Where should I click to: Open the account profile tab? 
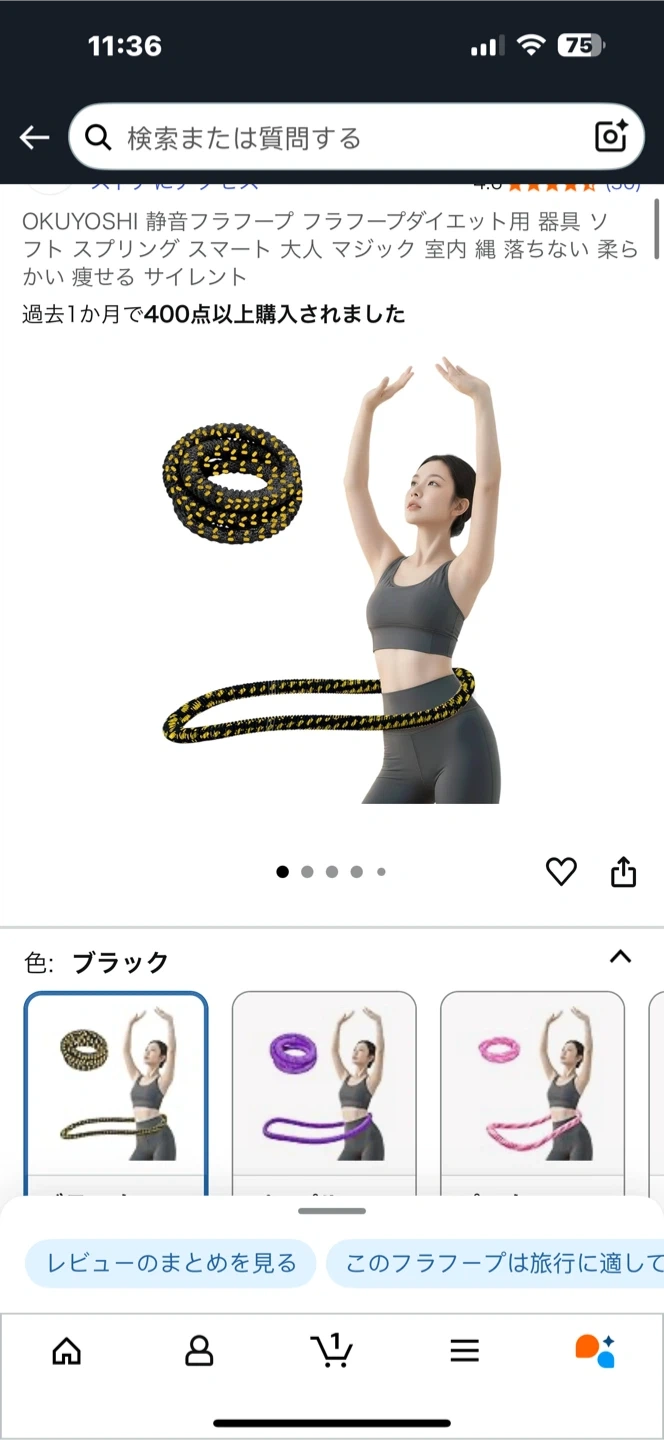[199, 1352]
